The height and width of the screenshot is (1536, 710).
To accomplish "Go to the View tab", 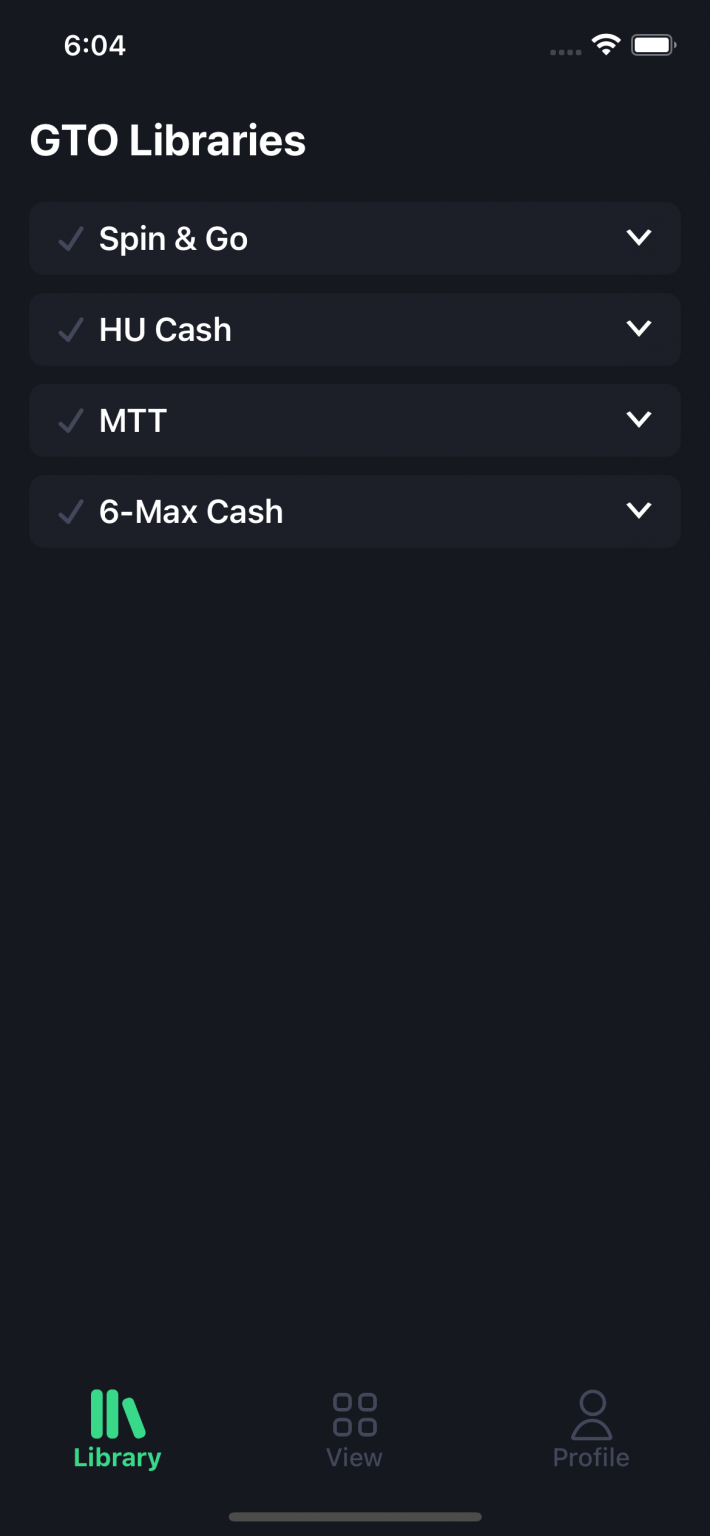I will coord(354,1430).
